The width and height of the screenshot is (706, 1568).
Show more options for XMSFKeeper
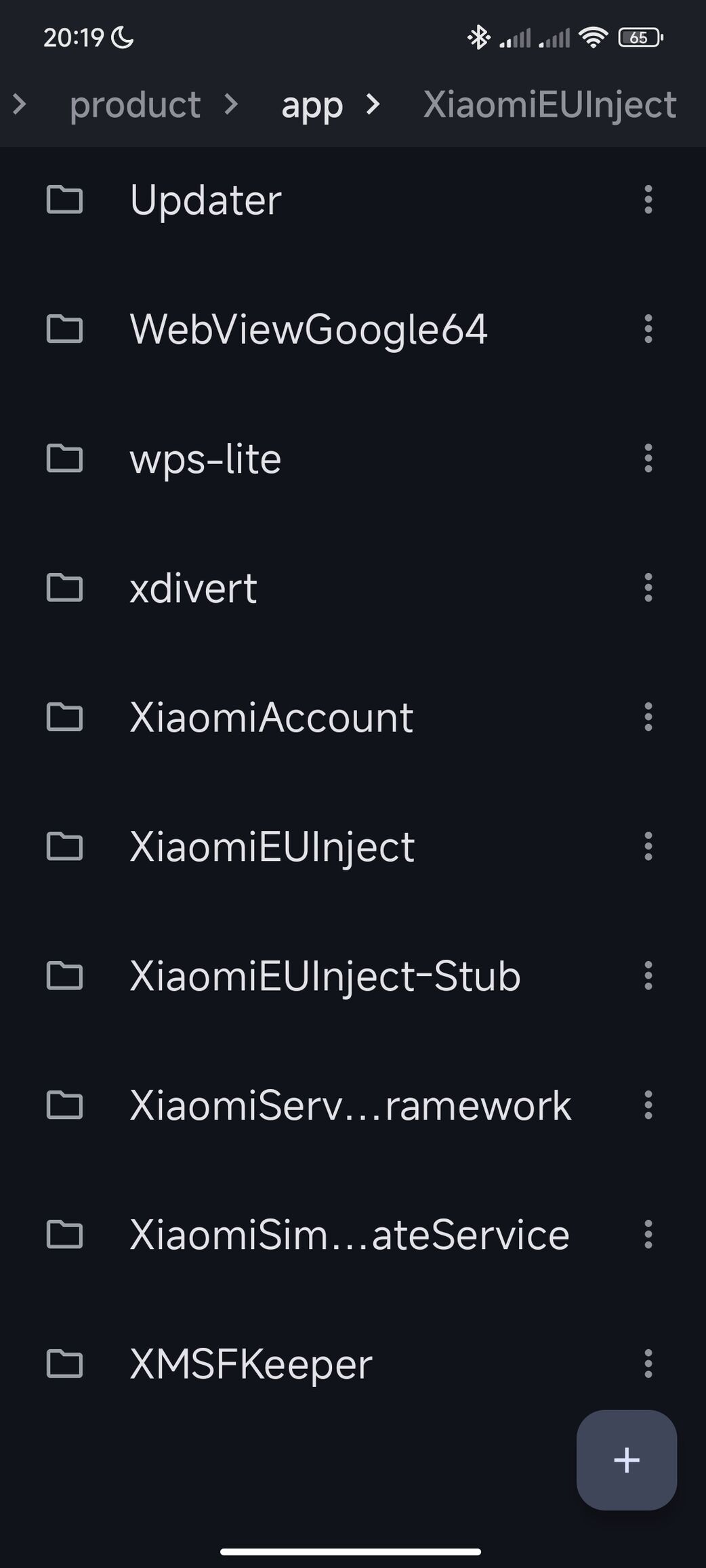648,1364
